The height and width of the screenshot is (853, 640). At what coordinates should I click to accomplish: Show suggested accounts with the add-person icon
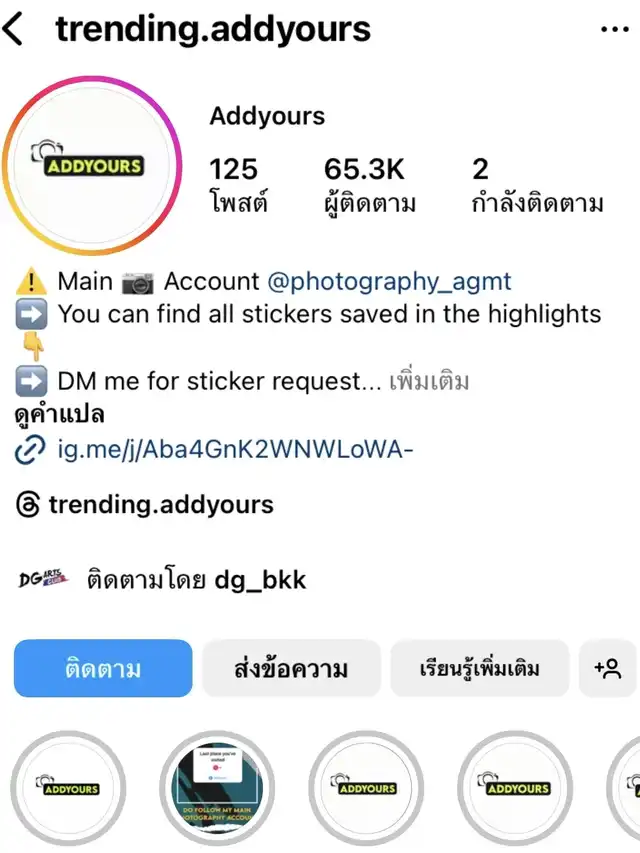[608, 668]
